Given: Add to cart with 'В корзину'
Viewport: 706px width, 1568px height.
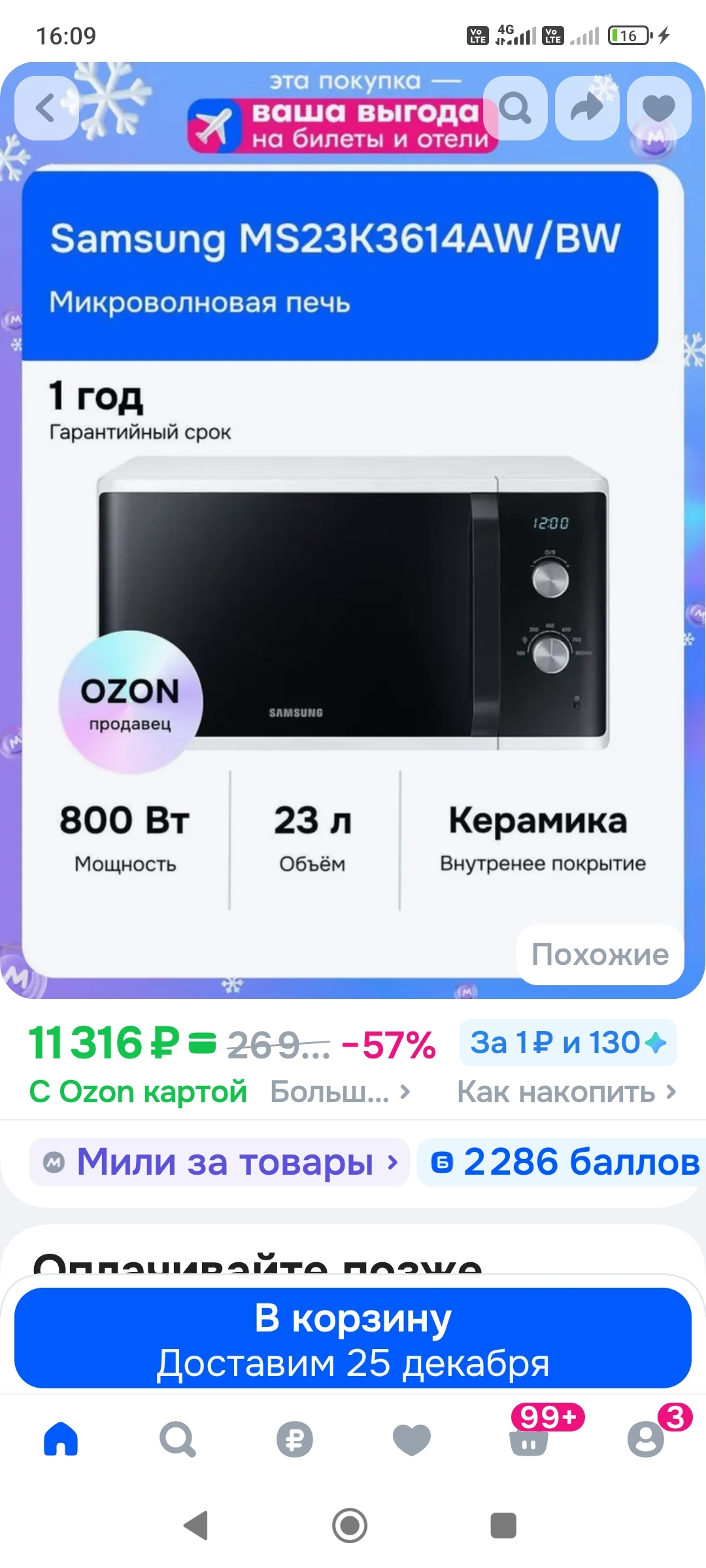Looking at the screenshot, I should (353, 1337).
